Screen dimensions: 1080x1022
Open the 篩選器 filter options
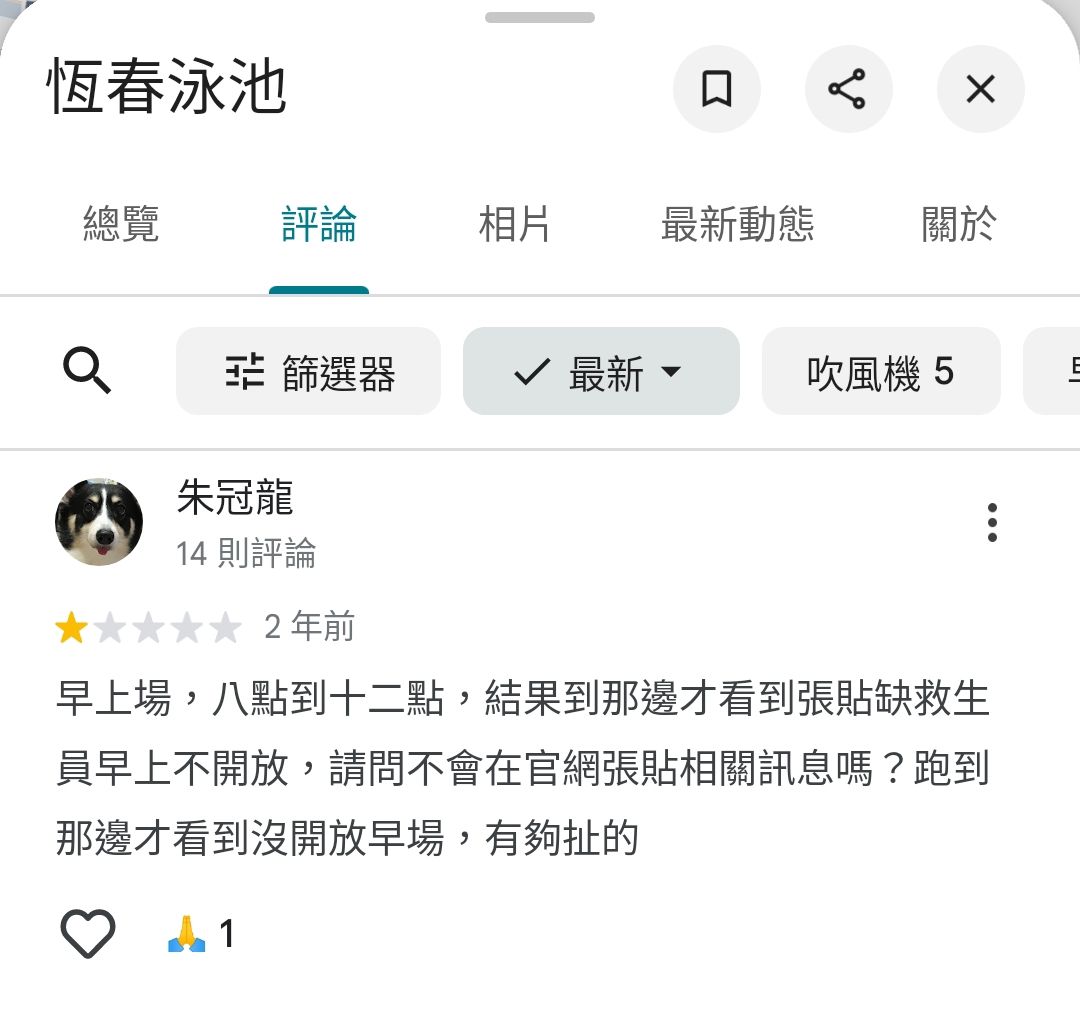click(x=308, y=372)
